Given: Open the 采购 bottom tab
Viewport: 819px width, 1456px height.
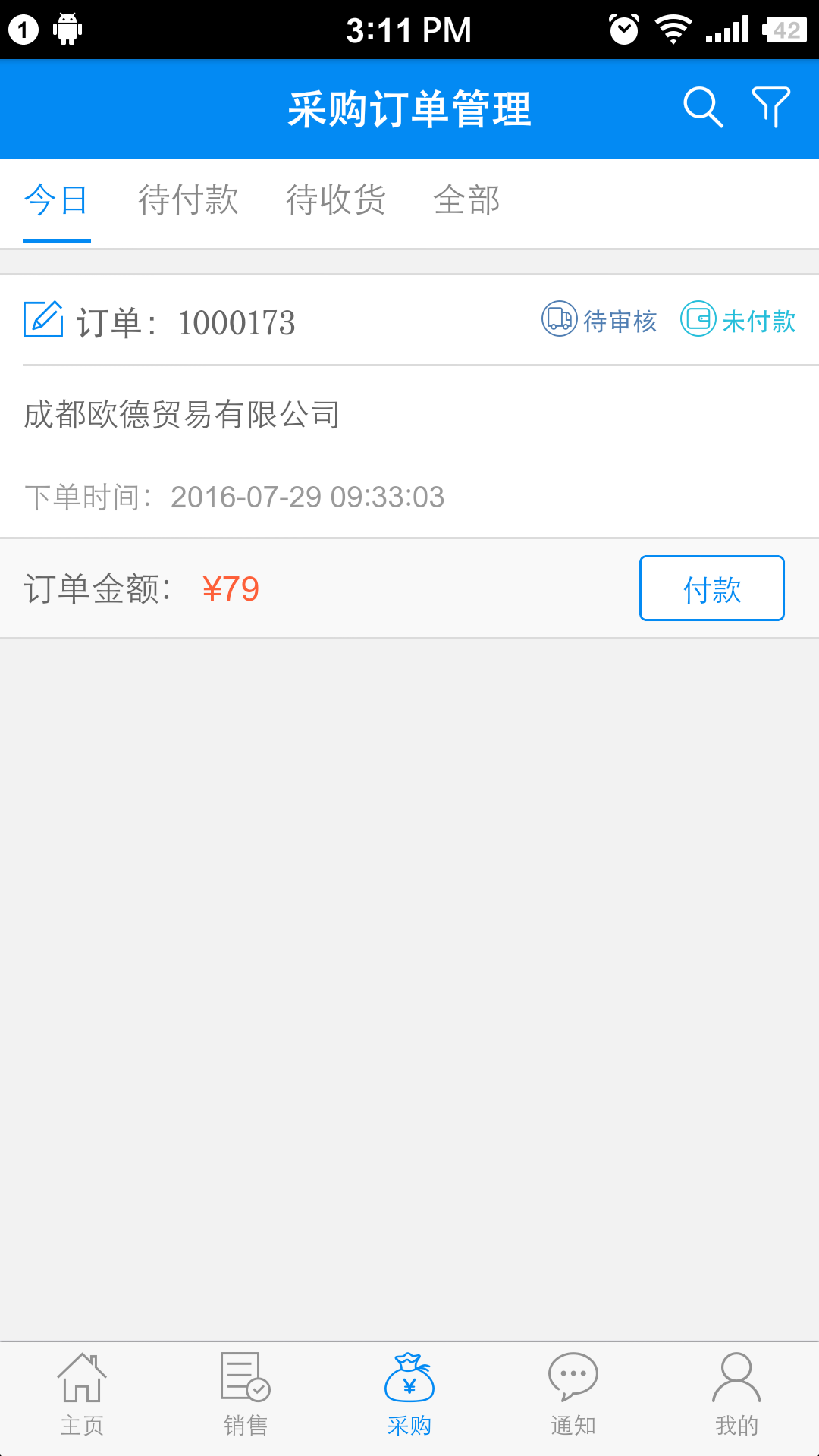Looking at the screenshot, I should (x=409, y=1395).
